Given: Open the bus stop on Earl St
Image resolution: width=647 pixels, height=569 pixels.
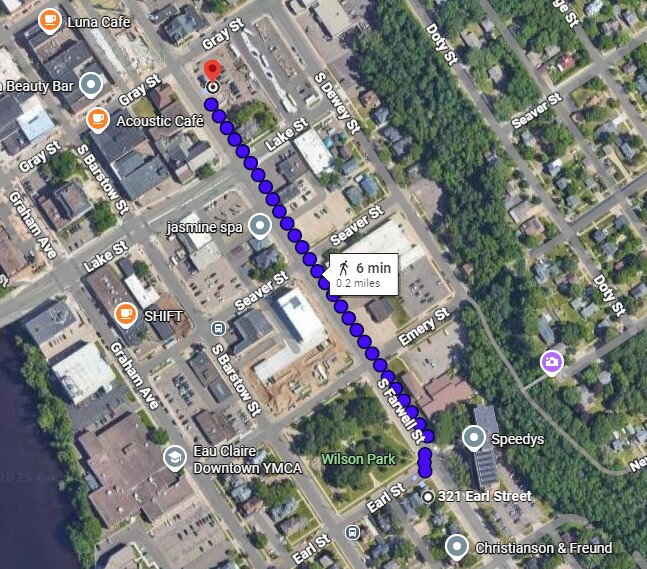Looking at the screenshot, I should tap(351, 532).
